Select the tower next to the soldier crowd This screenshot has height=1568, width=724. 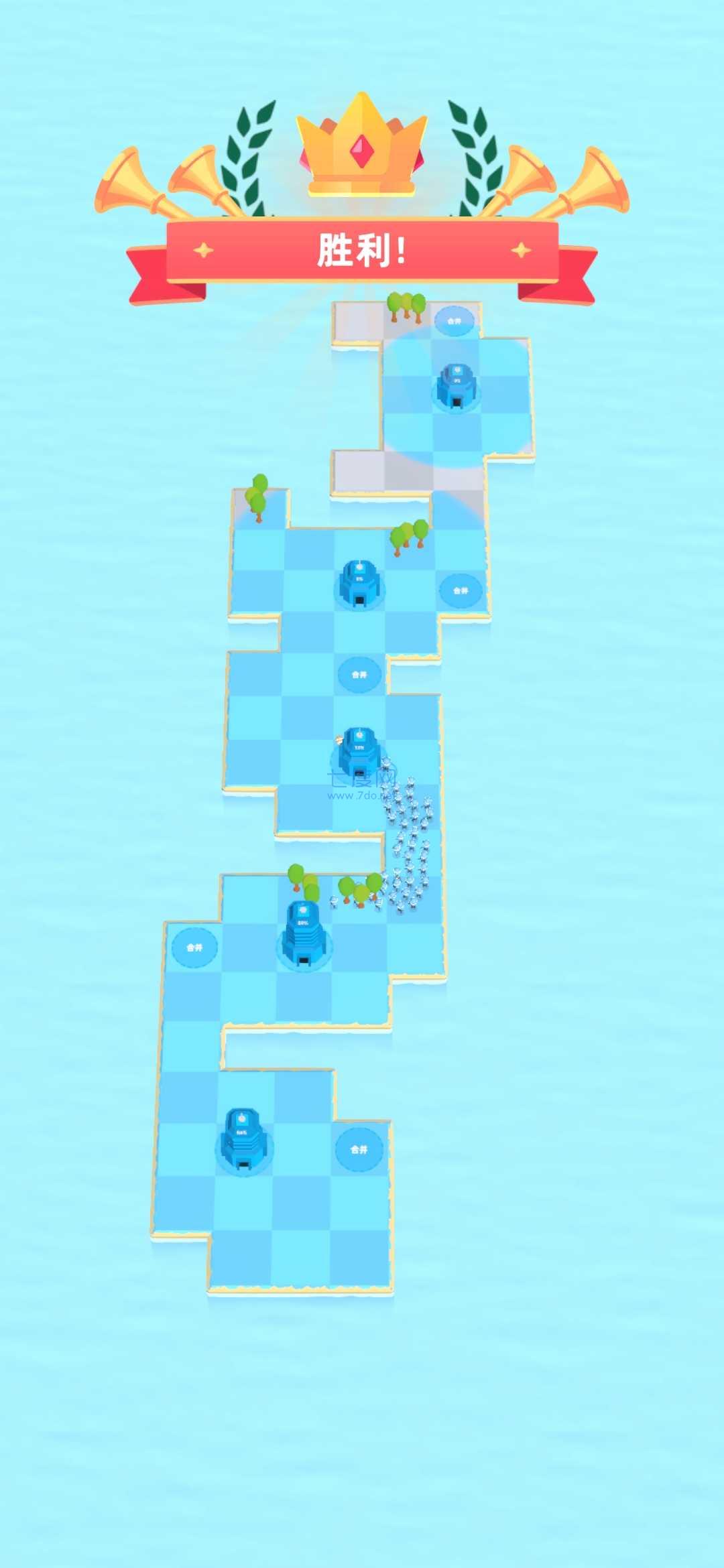359,754
